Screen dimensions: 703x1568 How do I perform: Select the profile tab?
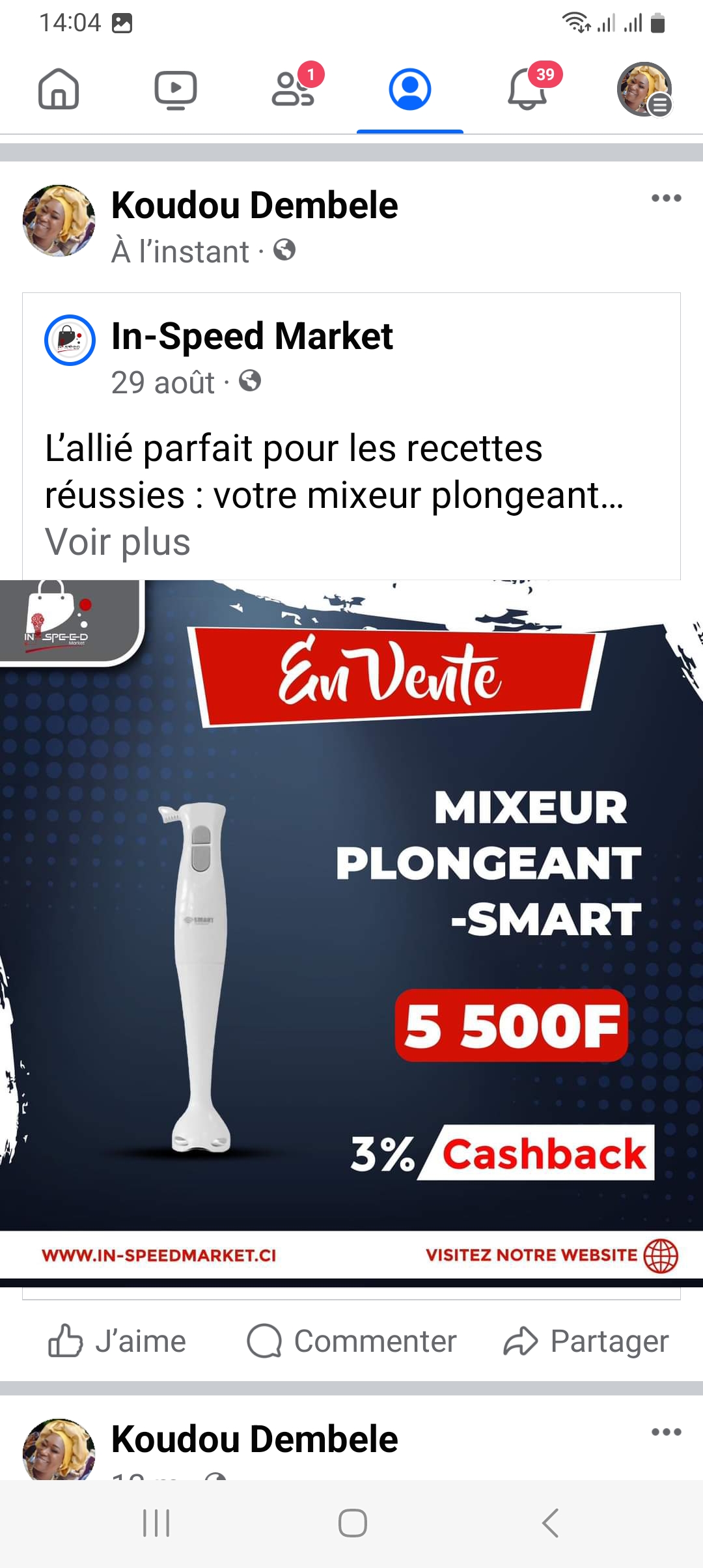[410, 89]
